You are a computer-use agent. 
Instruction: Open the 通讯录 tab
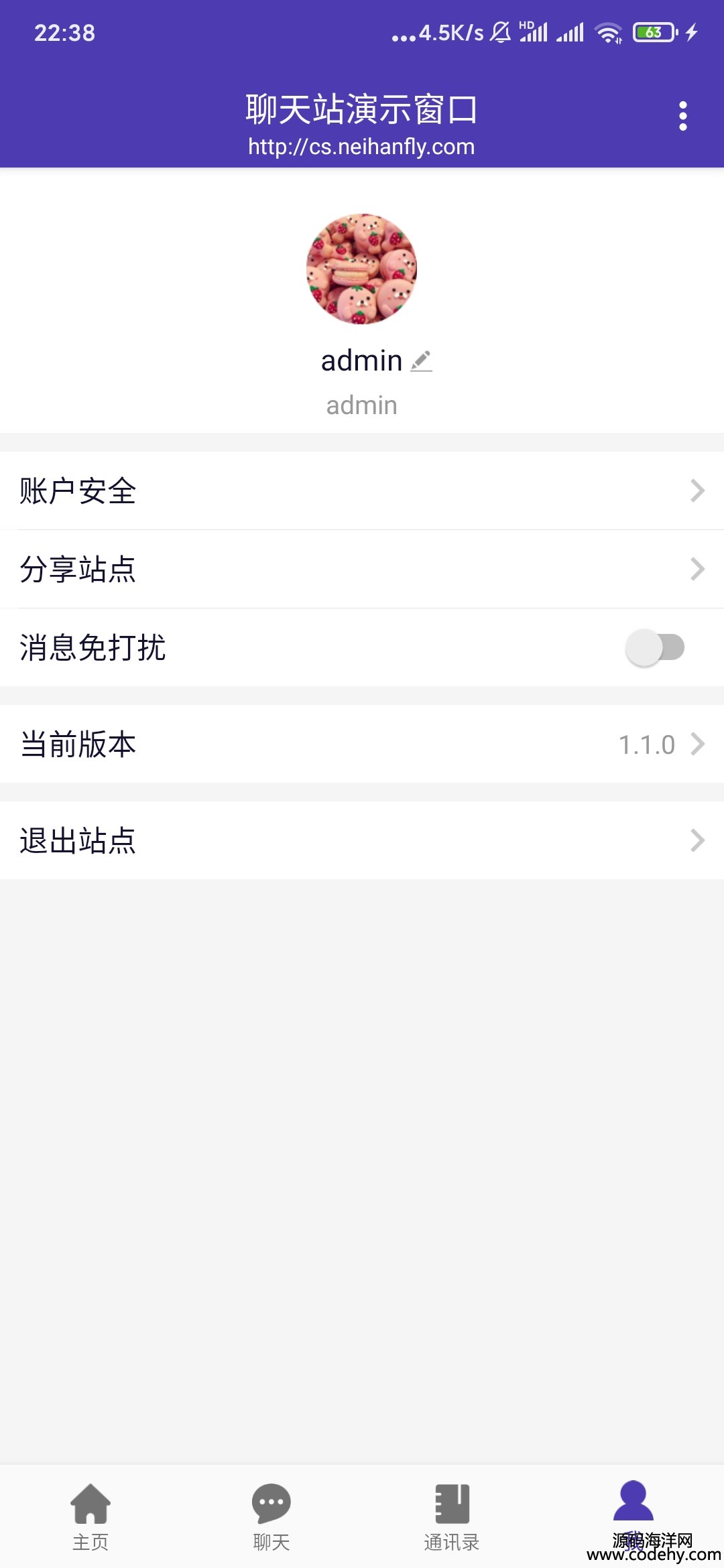click(x=452, y=1517)
